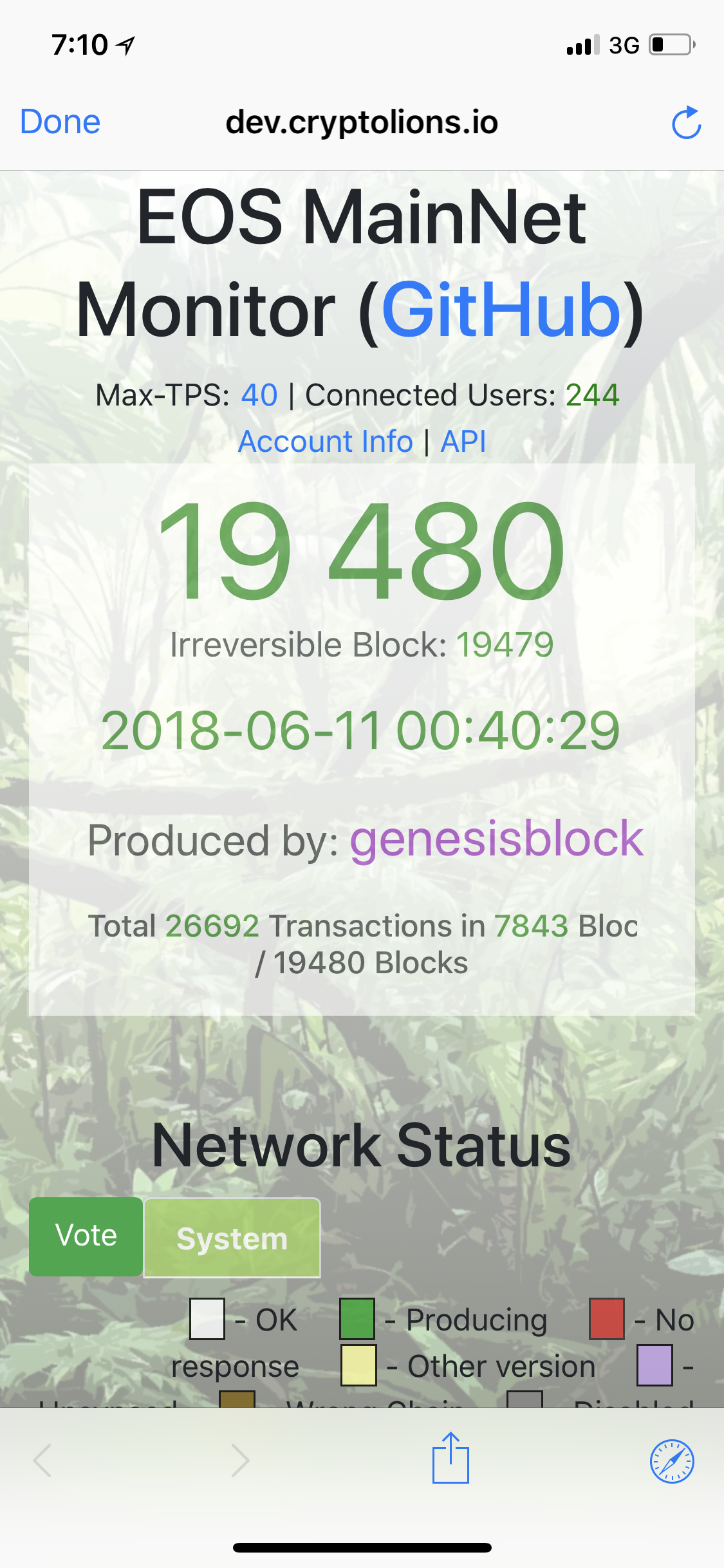
Task: Share the page via the share icon
Action: pyautogui.click(x=450, y=1458)
